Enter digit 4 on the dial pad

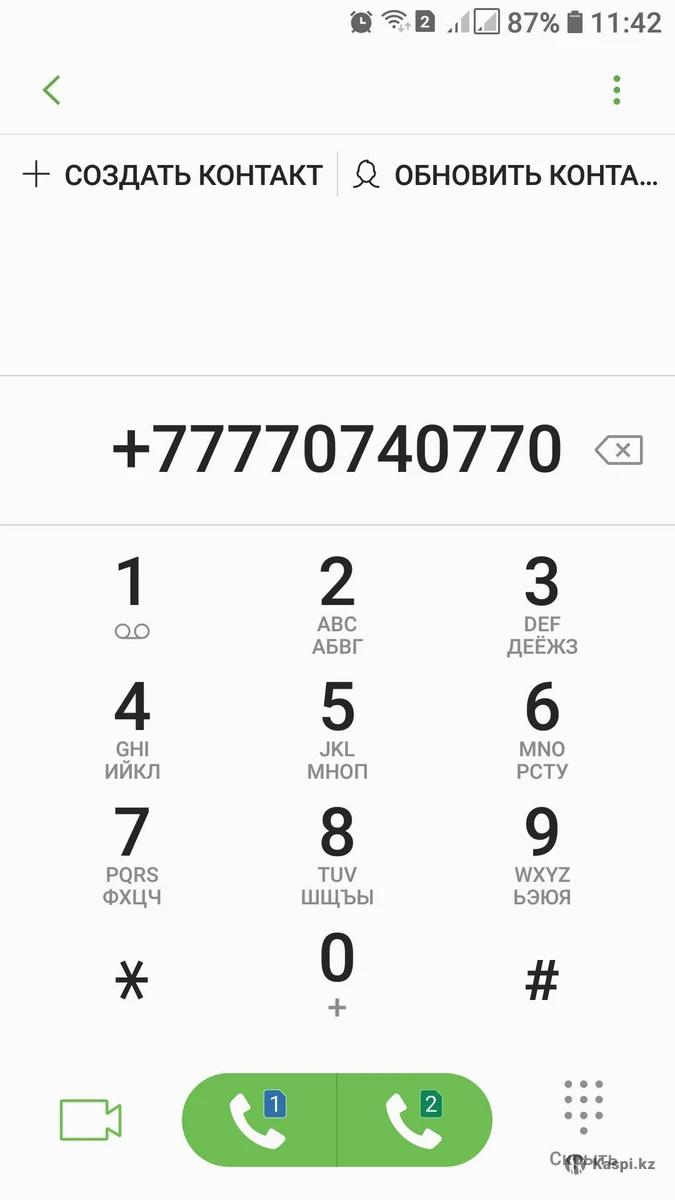[x=132, y=725]
